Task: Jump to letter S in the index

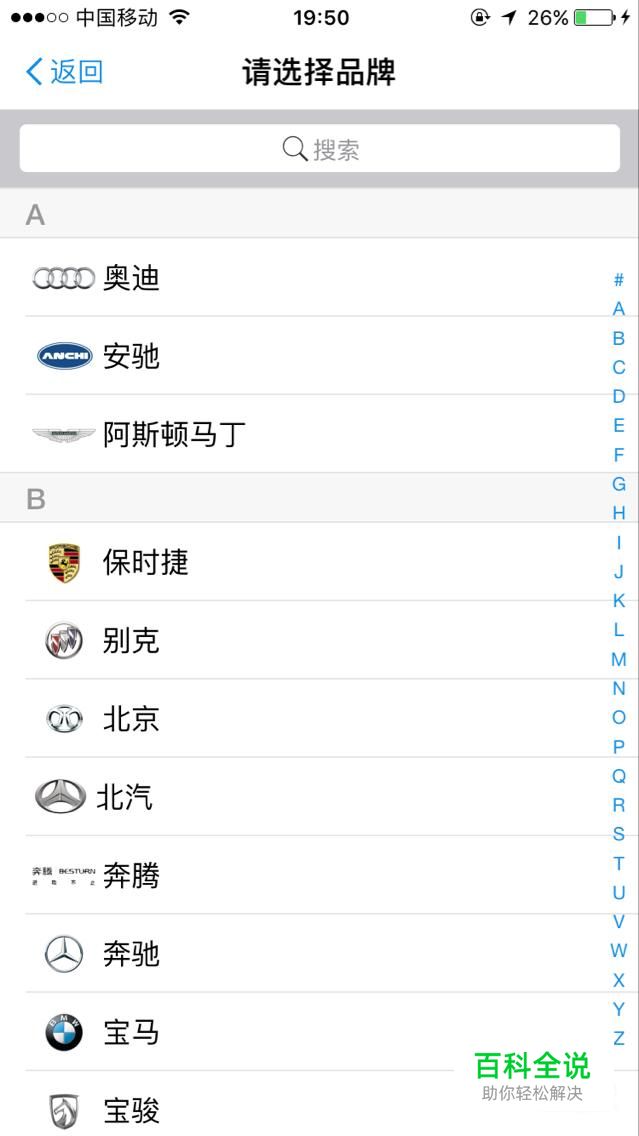Action: (619, 834)
